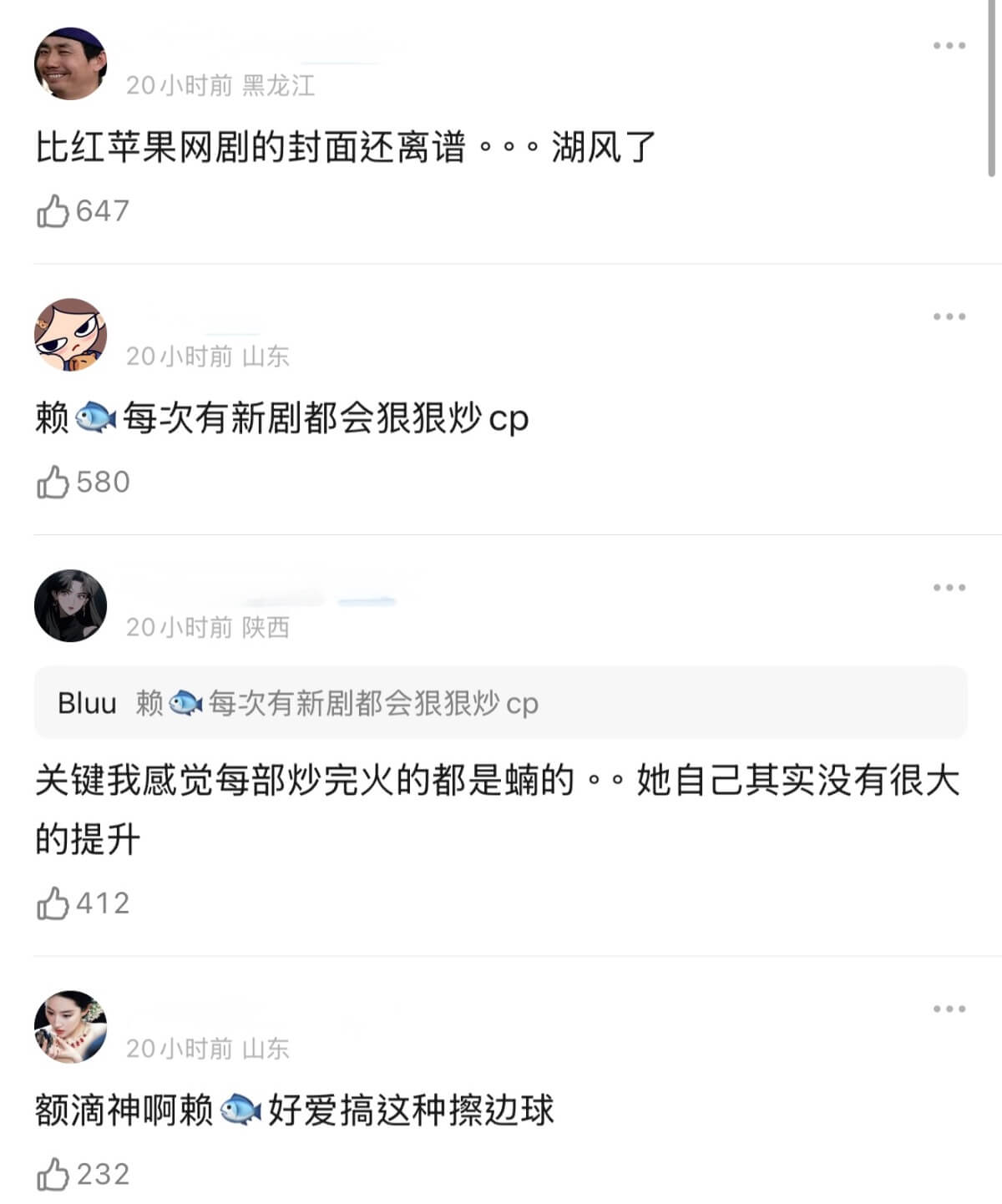Viewport: 1002px width, 1204px height.
Task: Open more options for the 陕西 comment
Action: tap(949, 588)
